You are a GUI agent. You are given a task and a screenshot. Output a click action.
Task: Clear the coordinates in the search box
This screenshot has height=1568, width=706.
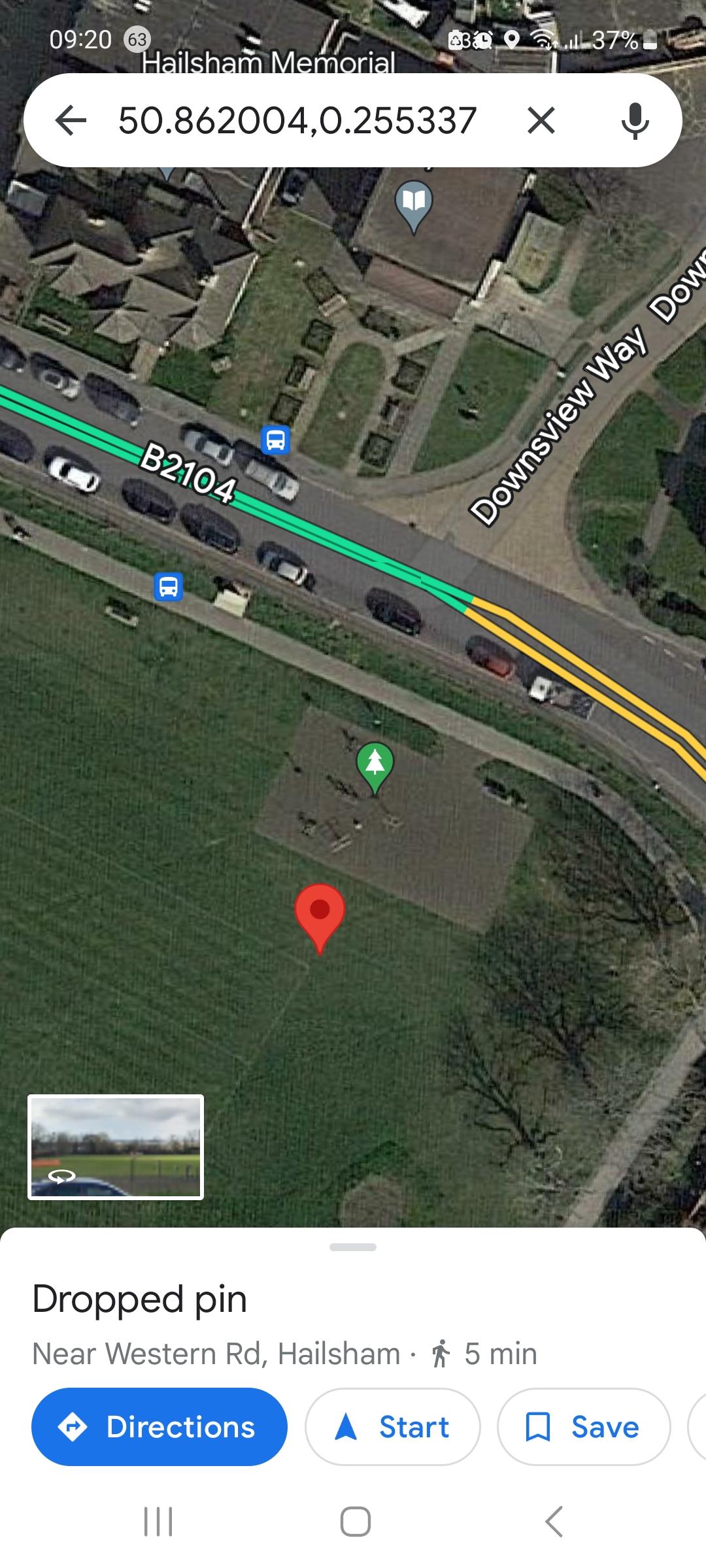[x=541, y=120]
